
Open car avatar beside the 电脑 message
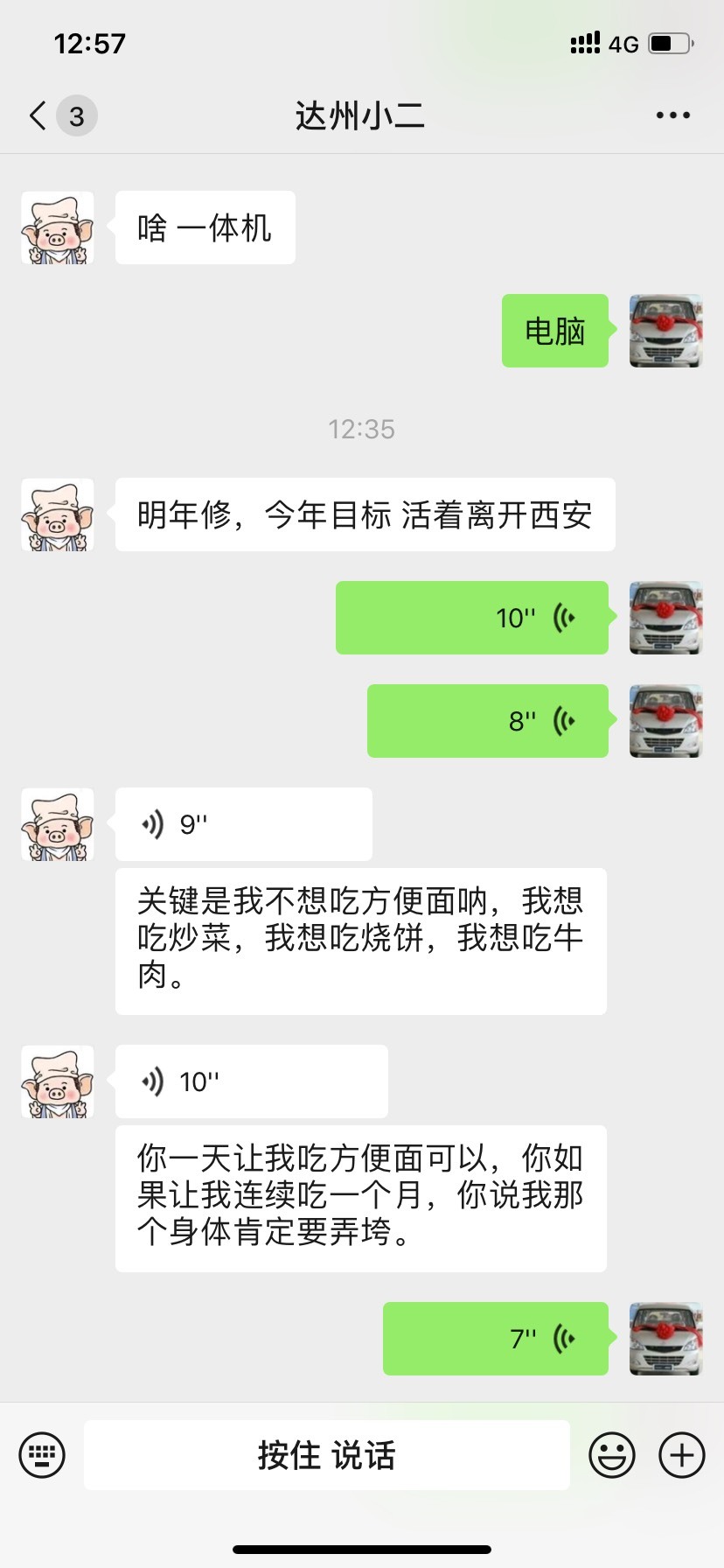[x=666, y=331]
